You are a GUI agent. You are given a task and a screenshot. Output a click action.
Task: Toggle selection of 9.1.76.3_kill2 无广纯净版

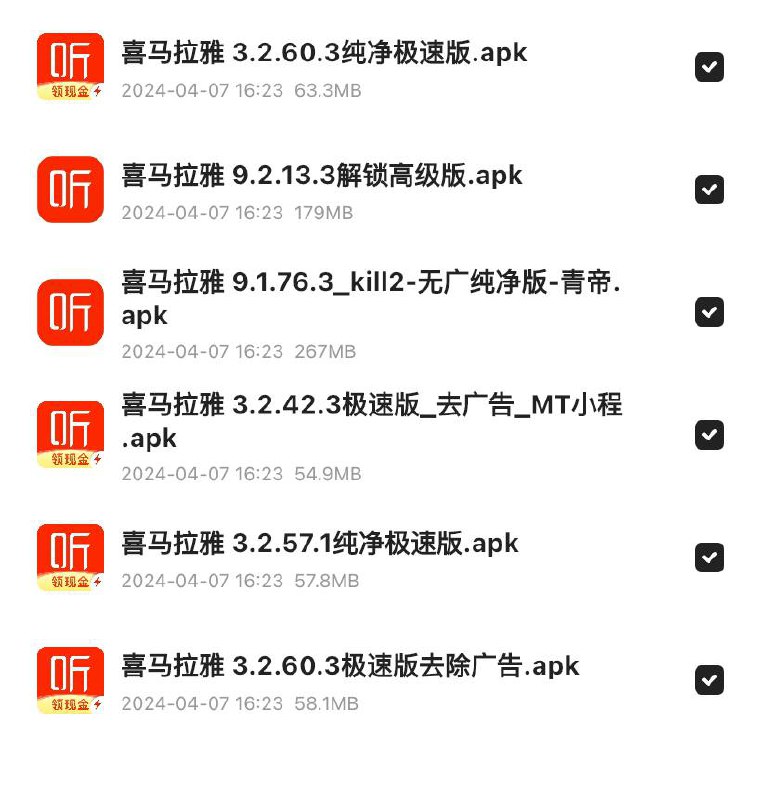coord(710,312)
